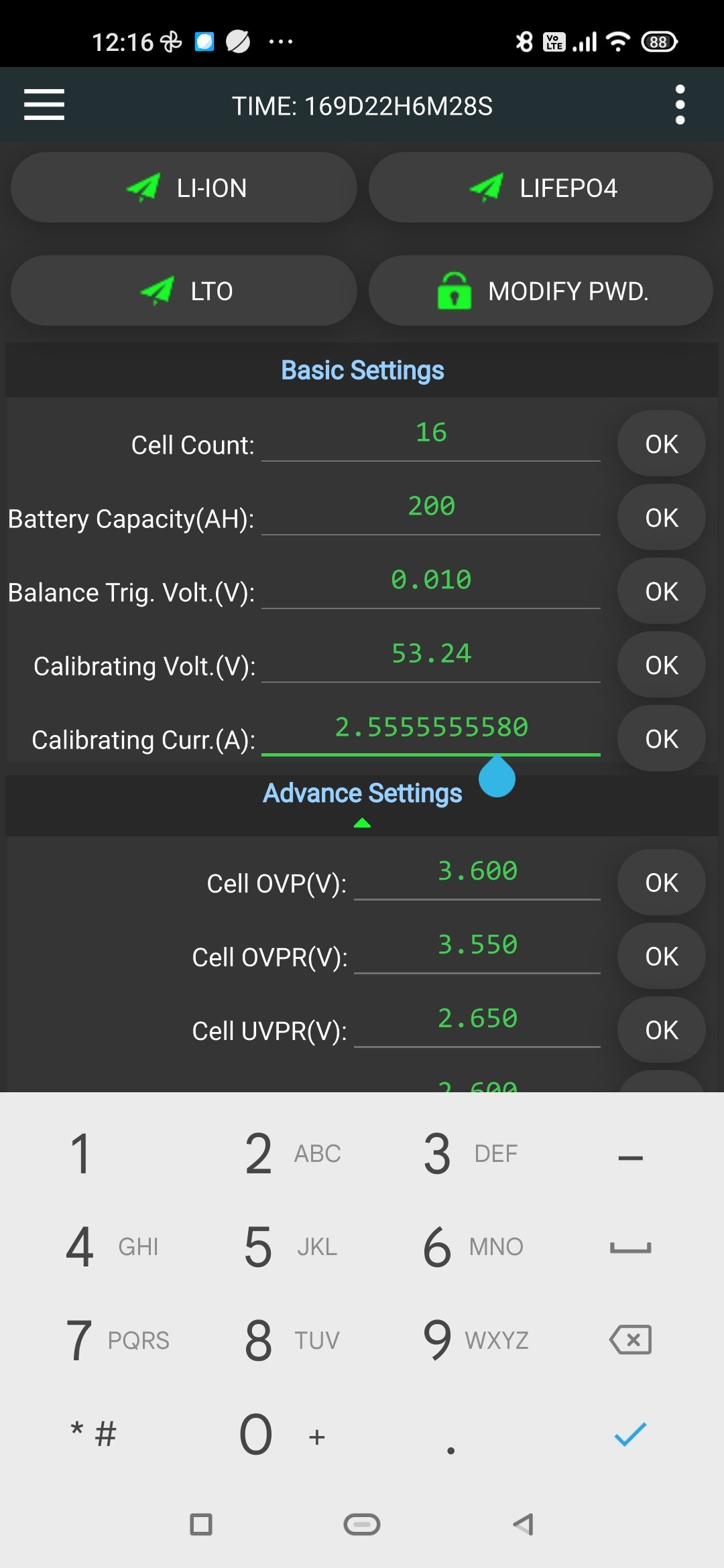Viewport: 724px width, 1568px height.
Task: Confirm Cell Count with OK
Action: tap(661, 444)
